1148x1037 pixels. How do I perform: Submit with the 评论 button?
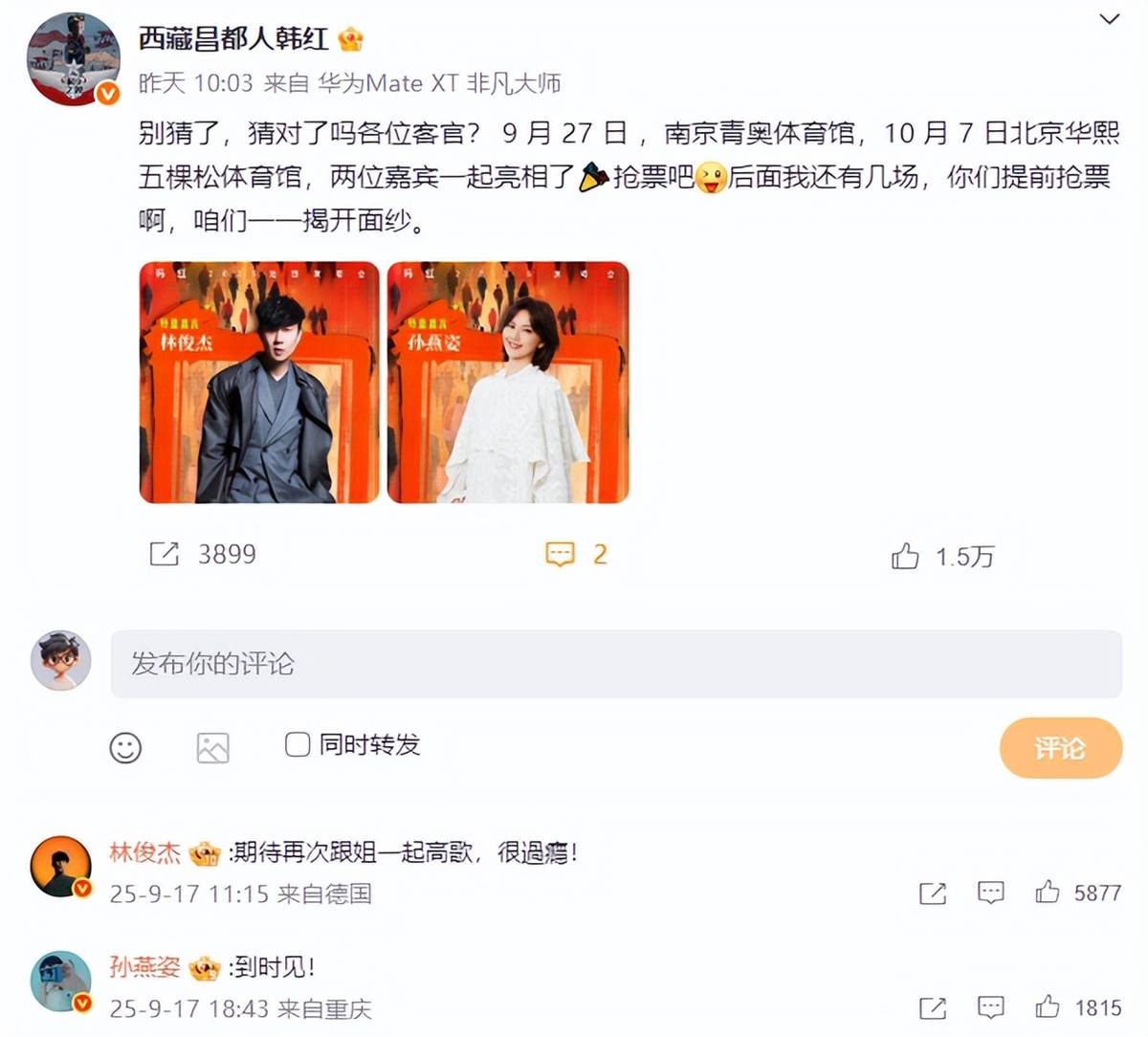[1060, 748]
